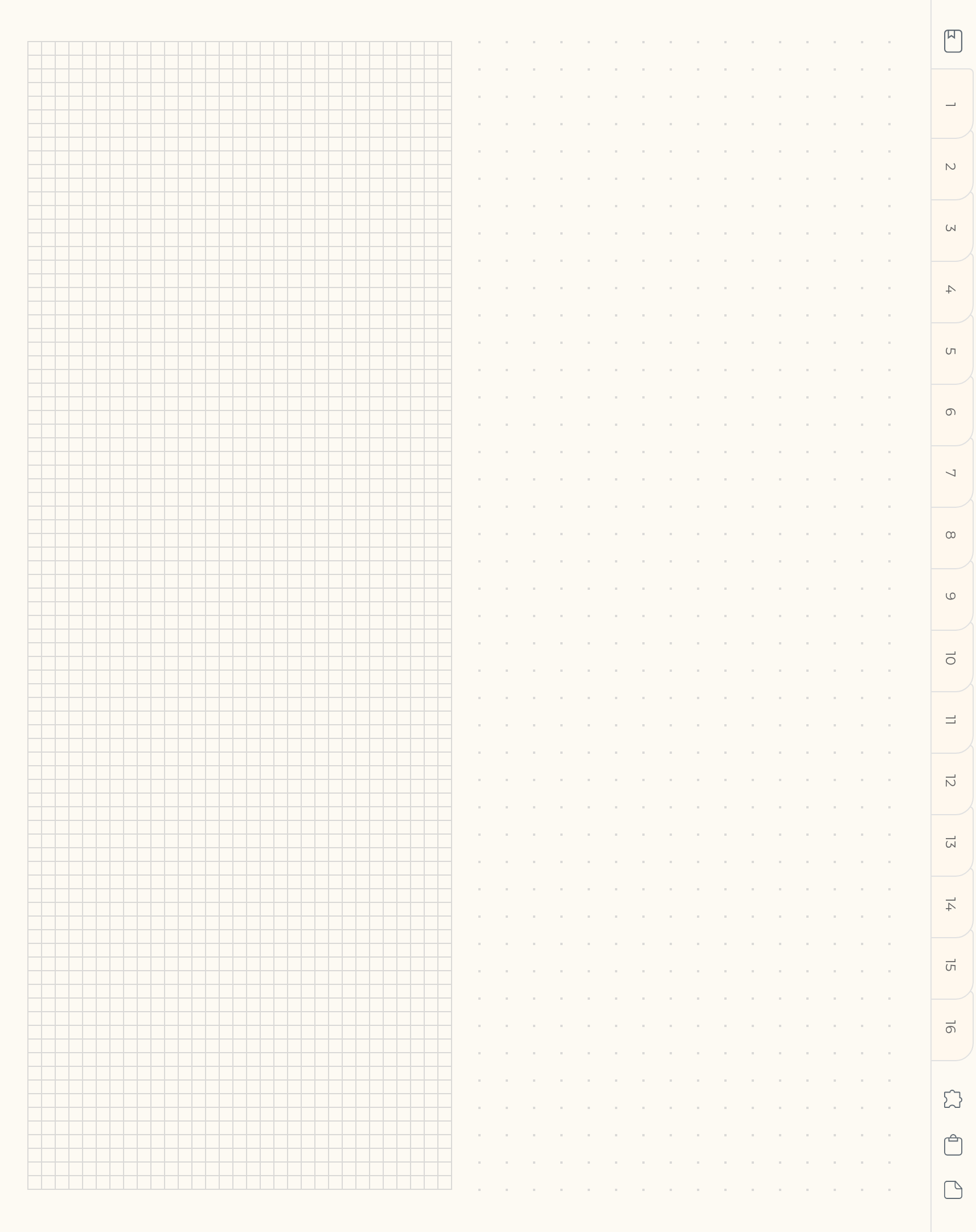Switch to section tab 12
976x1232 pixels.
[x=950, y=781]
